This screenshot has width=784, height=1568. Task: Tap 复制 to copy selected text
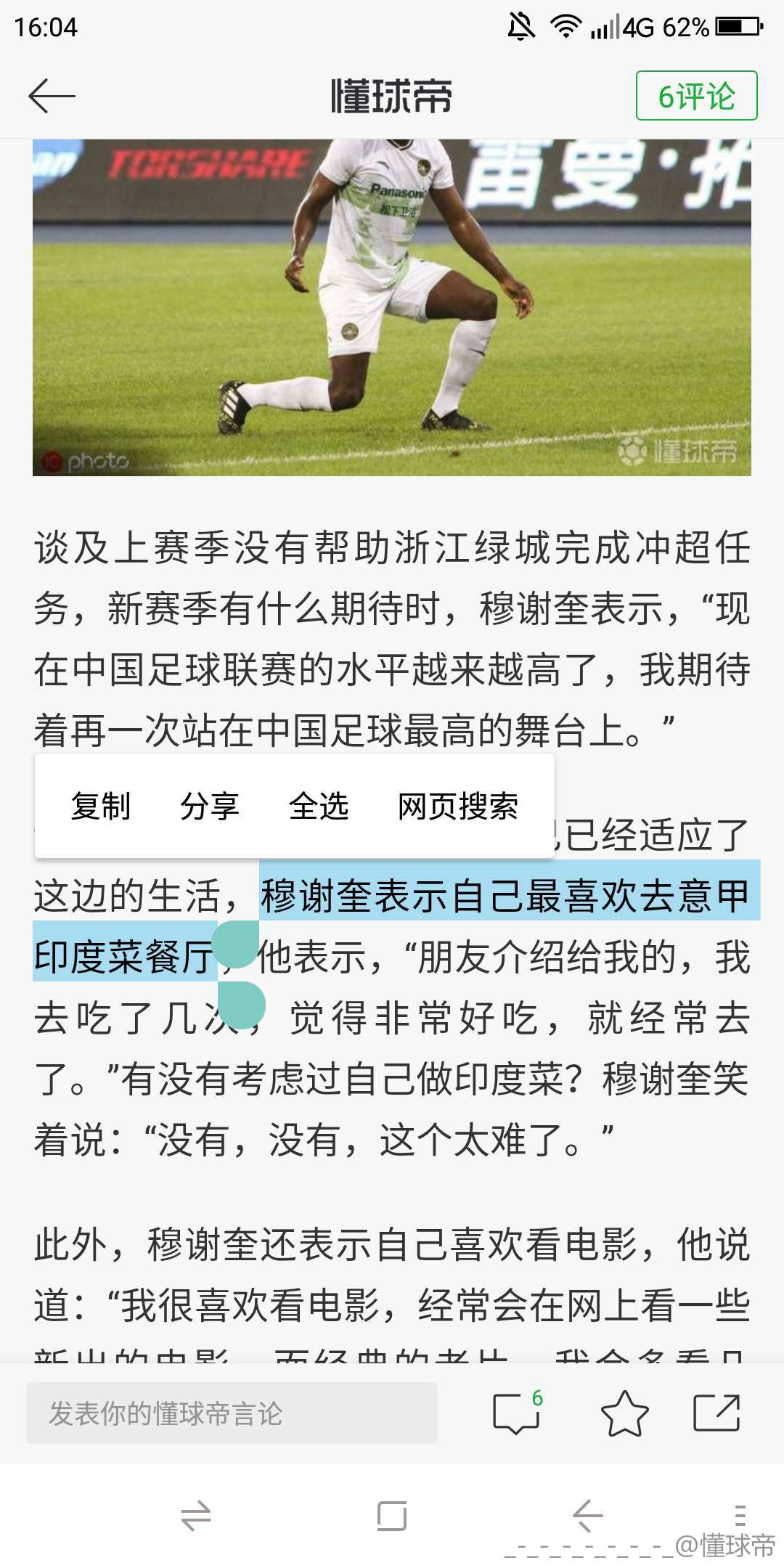coord(101,807)
